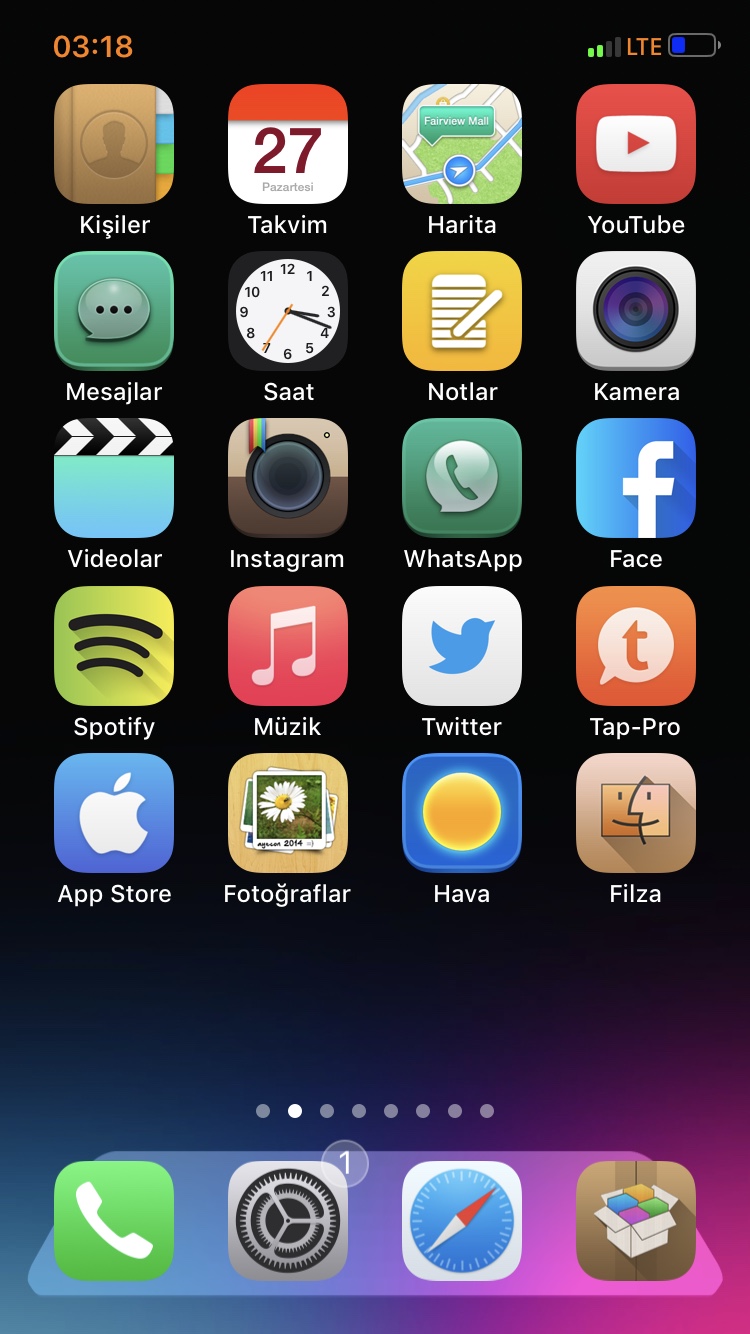Open Fotoğraflar photos app

point(288,813)
